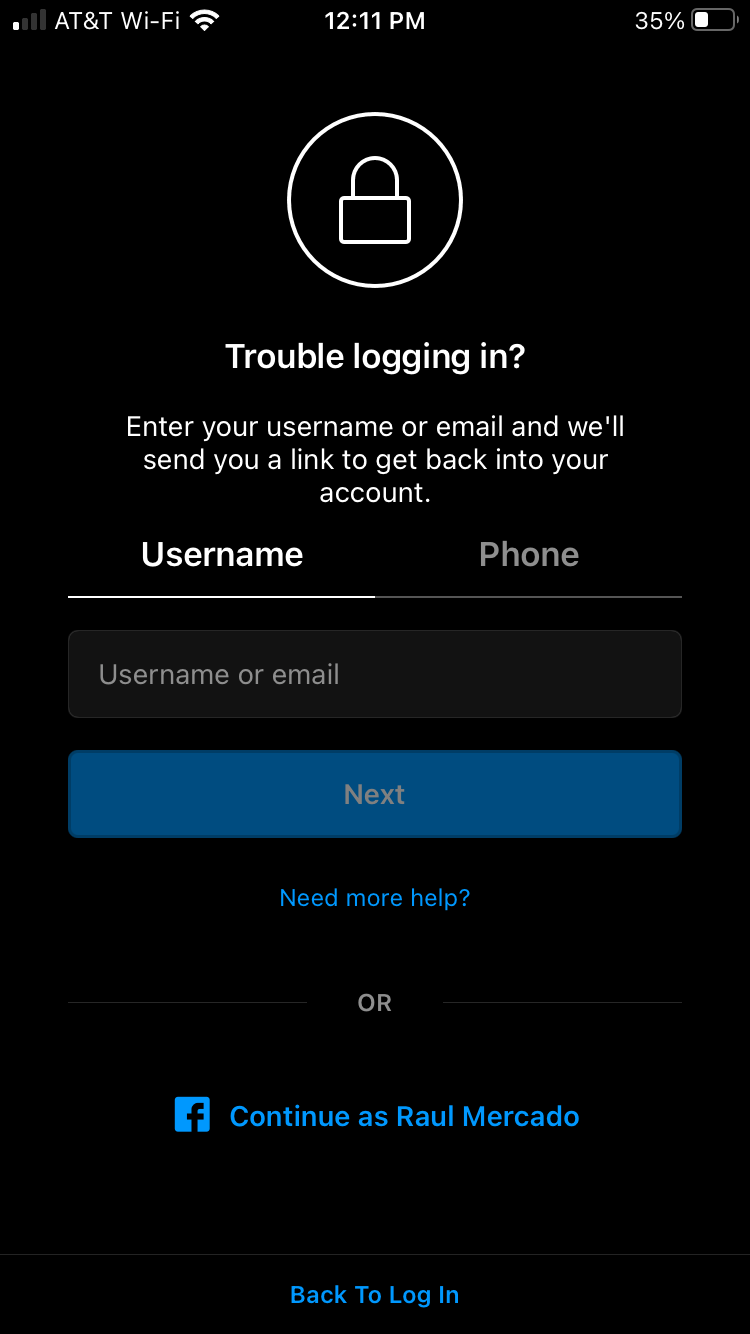Viewport: 750px width, 1334px height.
Task: Select the Username tab
Action: (222, 555)
